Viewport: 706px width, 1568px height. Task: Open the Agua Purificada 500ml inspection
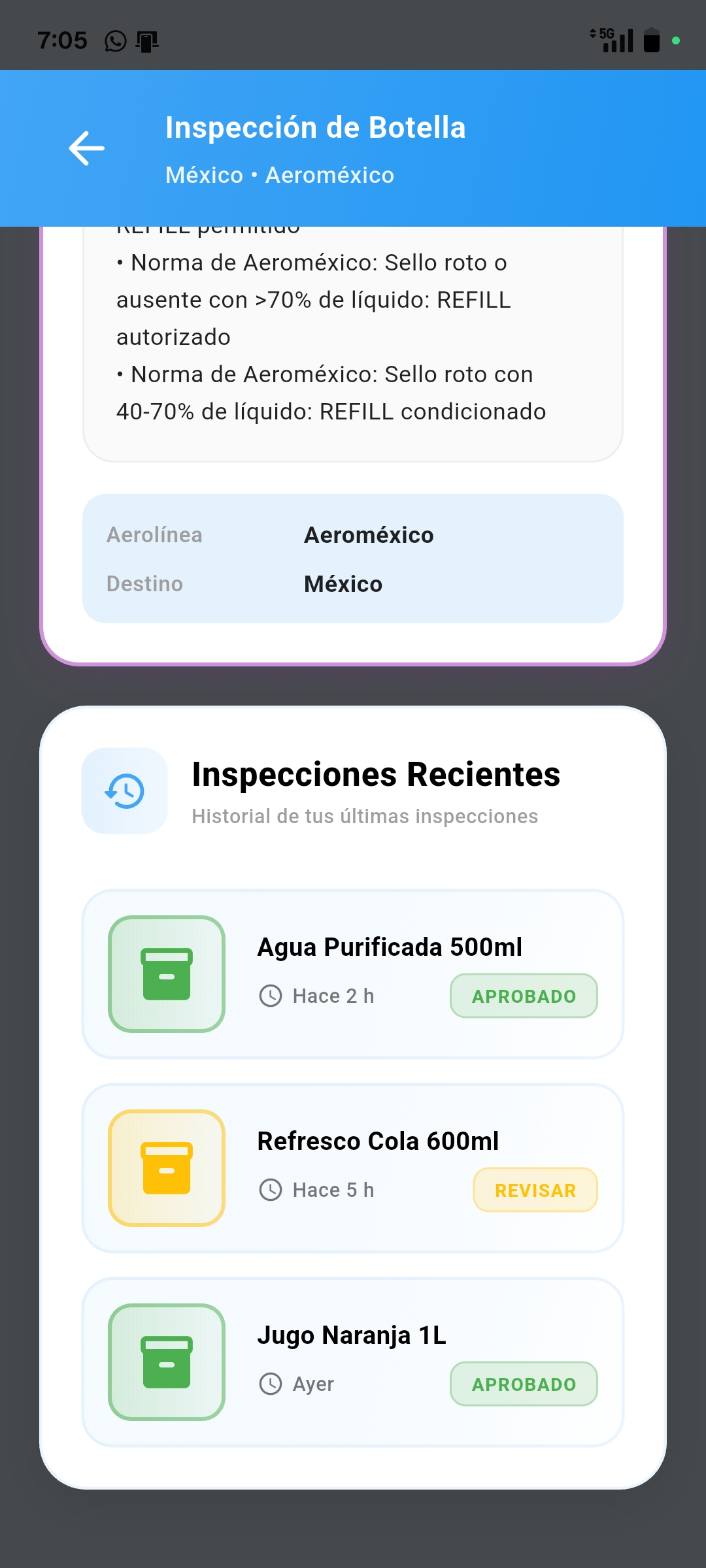point(353,974)
